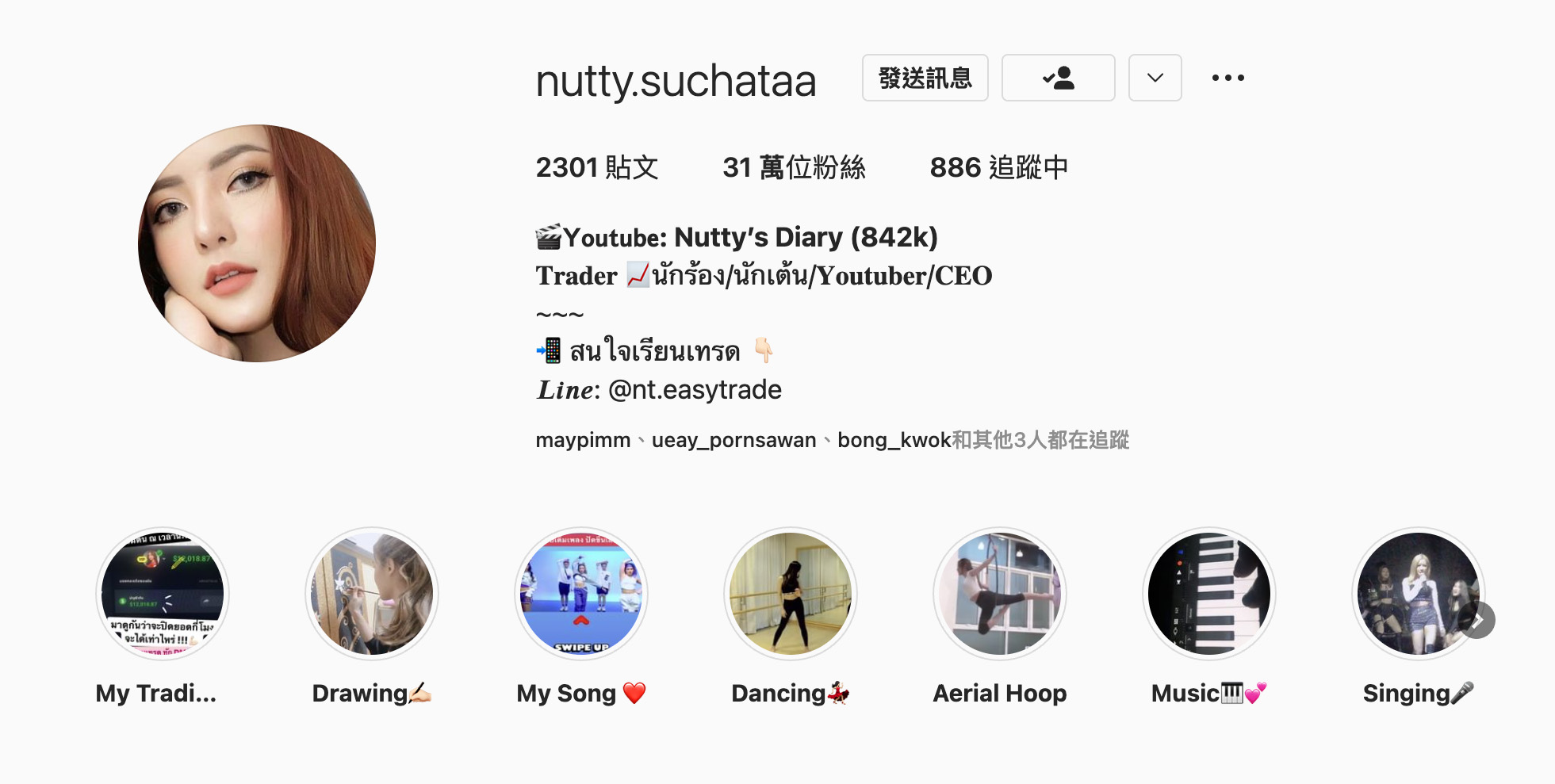View the profile picture

click(x=257, y=243)
